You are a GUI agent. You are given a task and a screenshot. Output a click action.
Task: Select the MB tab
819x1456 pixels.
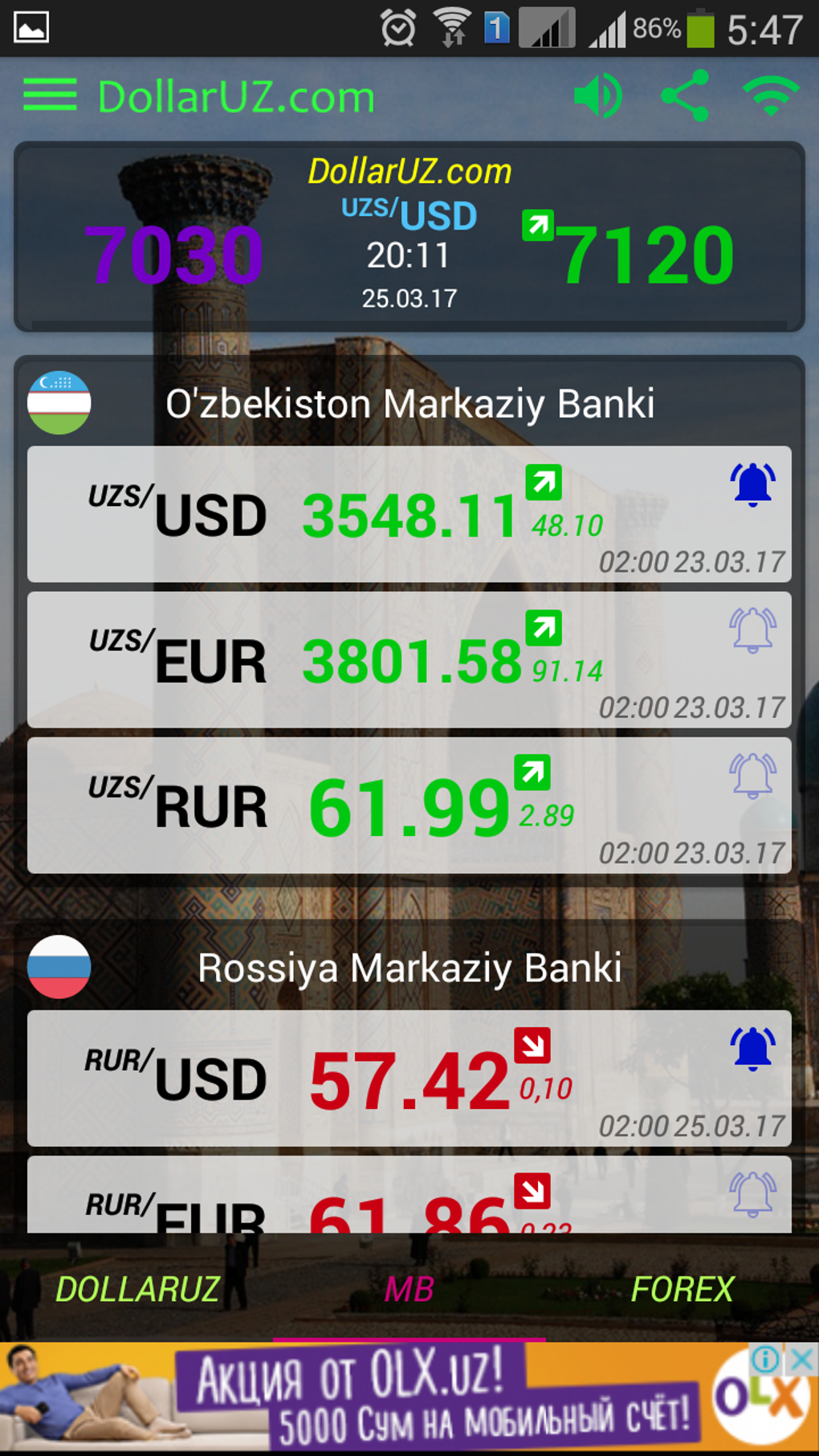tap(409, 1290)
